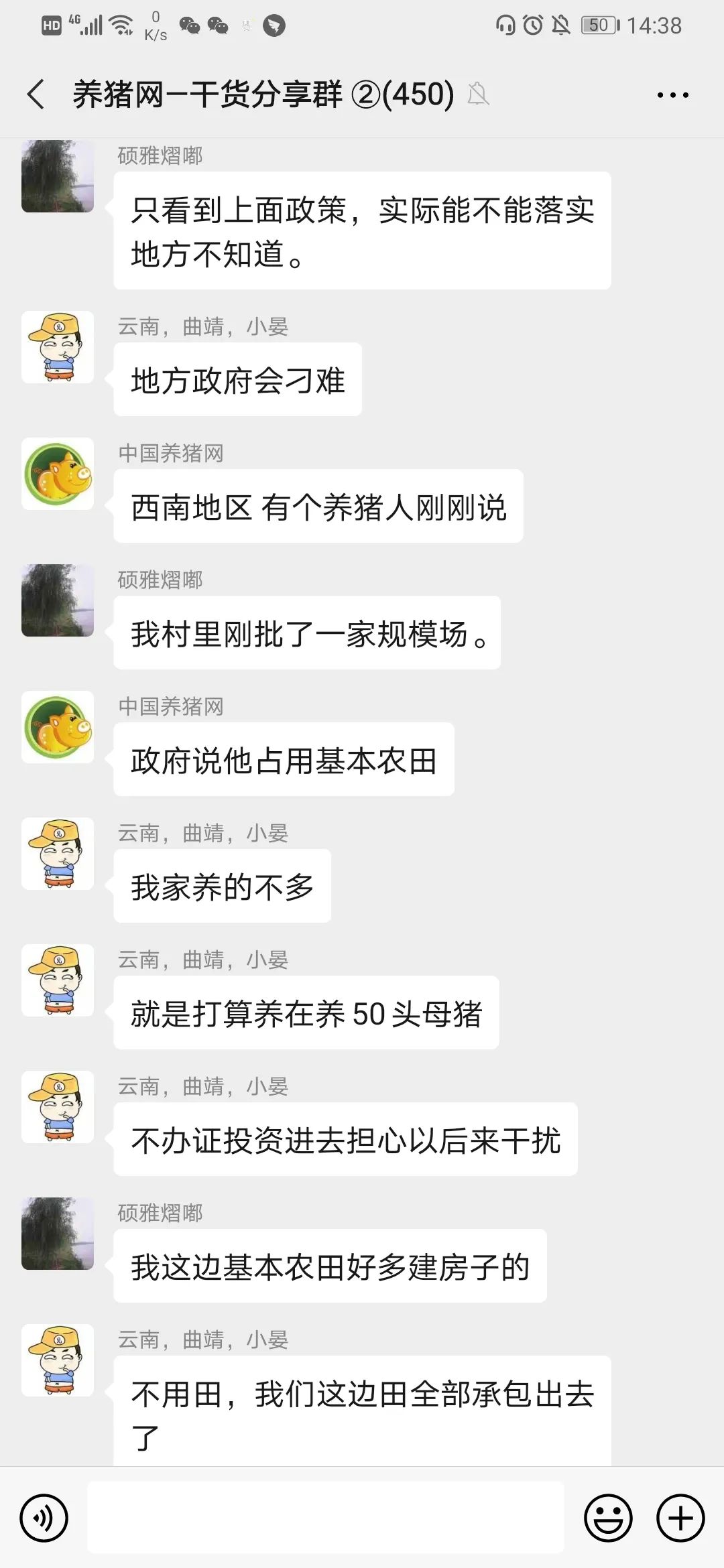Open avatar beside 不用田 message
The width and height of the screenshot is (724, 1568).
pos(58,1360)
